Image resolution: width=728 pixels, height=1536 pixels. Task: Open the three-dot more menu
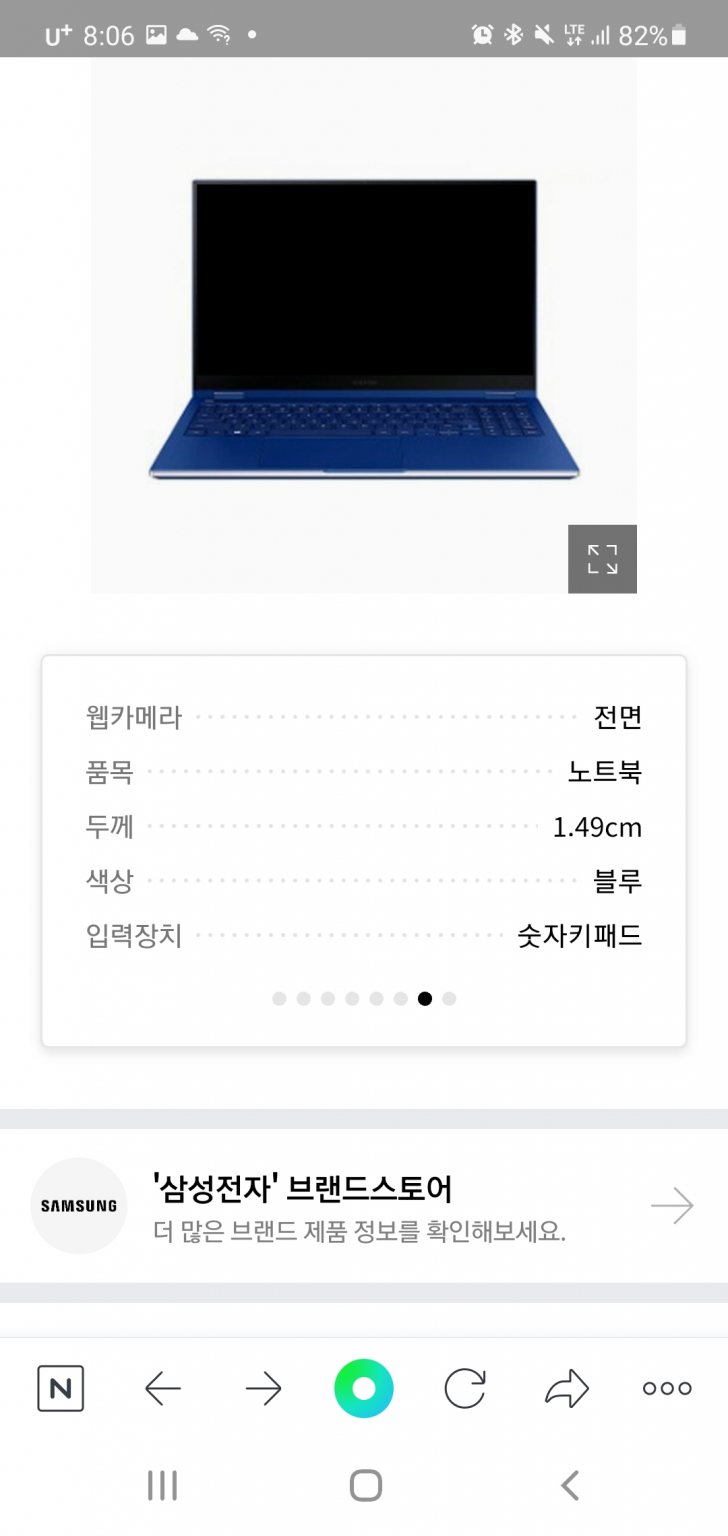(x=667, y=1388)
